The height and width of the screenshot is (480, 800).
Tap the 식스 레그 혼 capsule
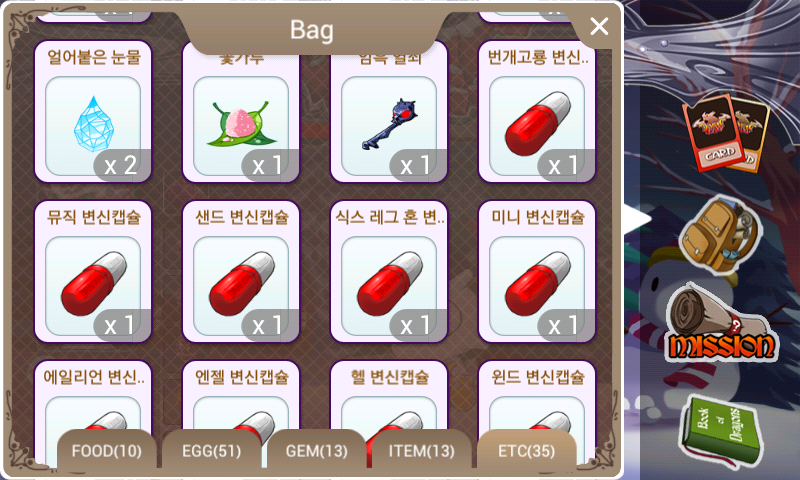389,271
